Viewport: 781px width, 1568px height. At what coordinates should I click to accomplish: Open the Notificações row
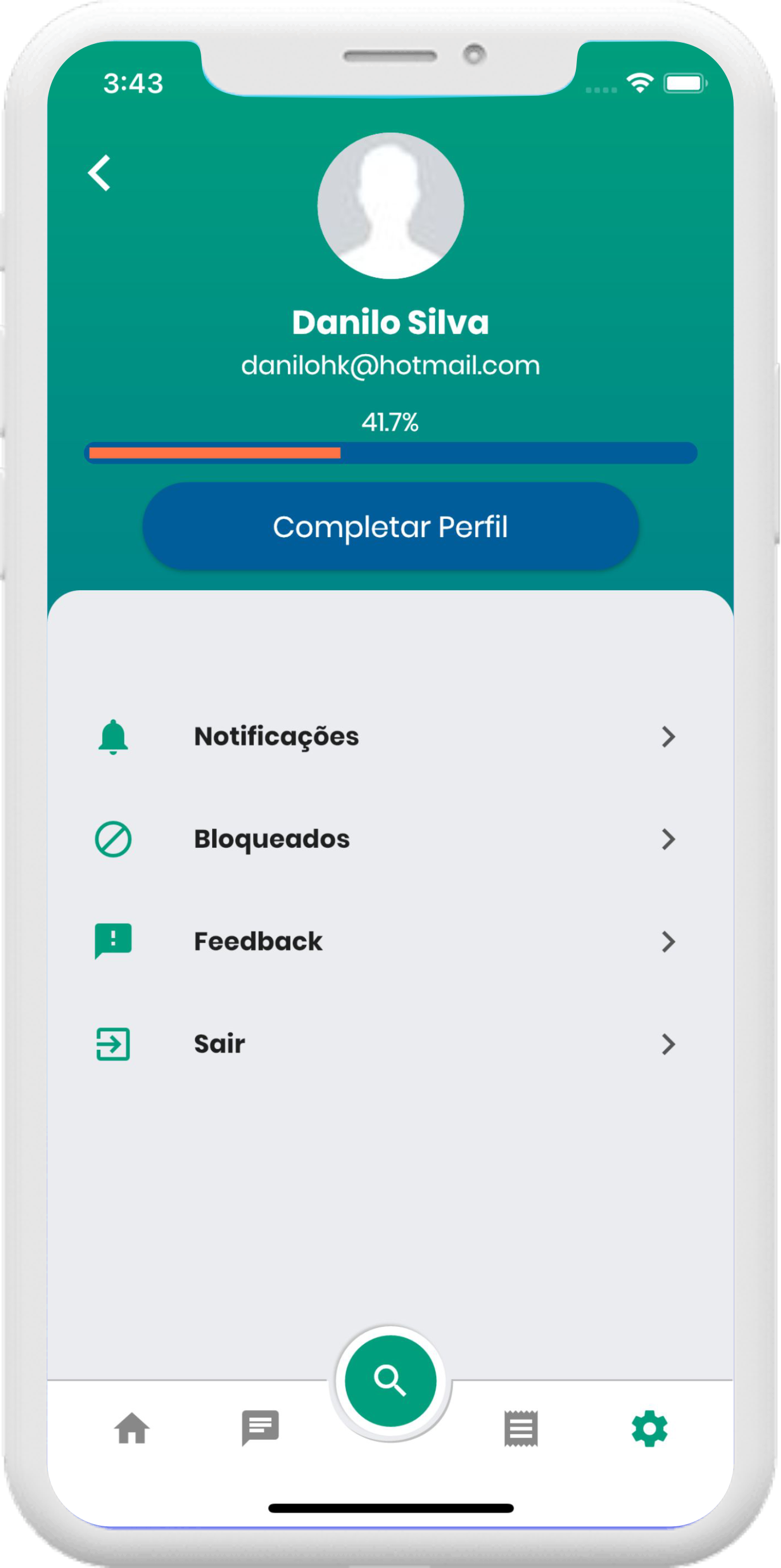[390, 737]
